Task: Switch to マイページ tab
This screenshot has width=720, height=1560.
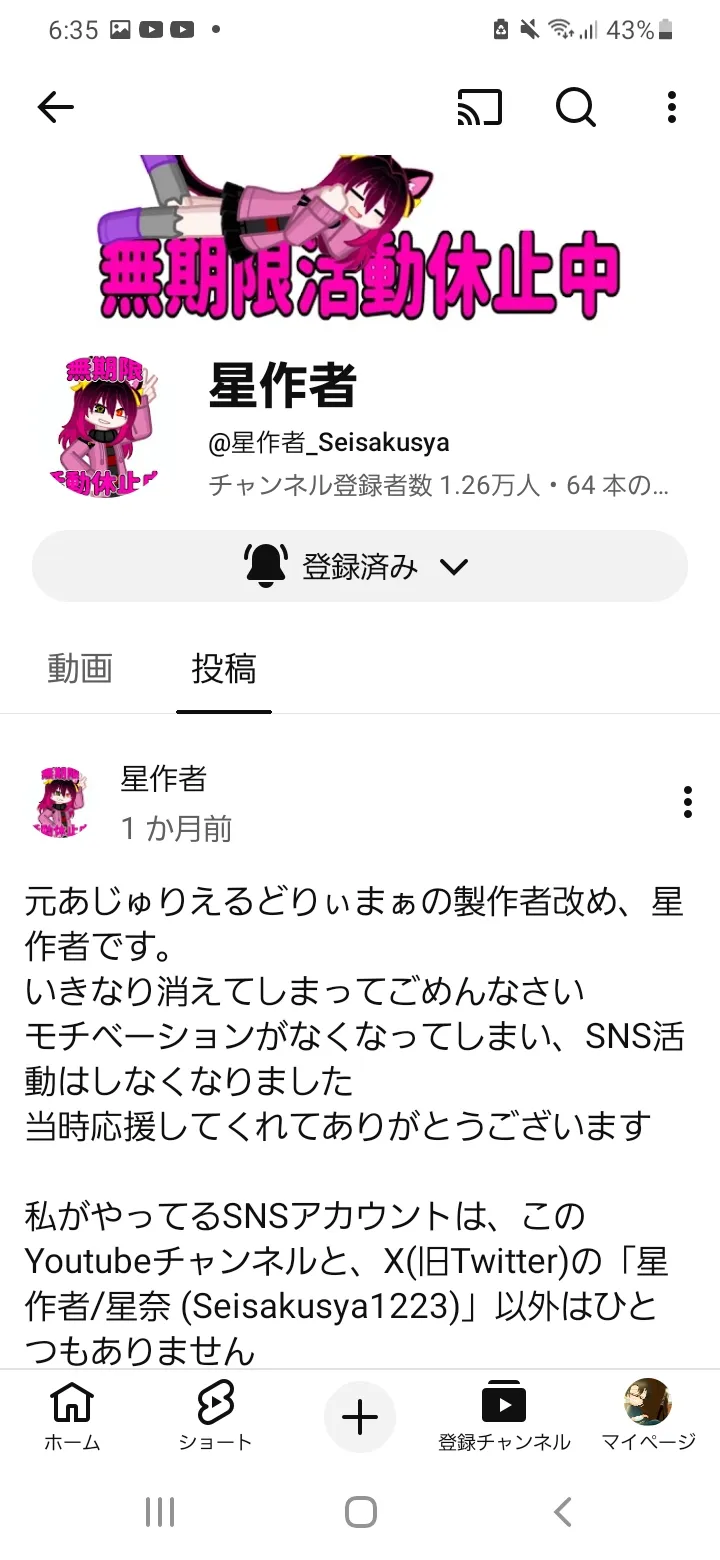Action: click(648, 1416)
